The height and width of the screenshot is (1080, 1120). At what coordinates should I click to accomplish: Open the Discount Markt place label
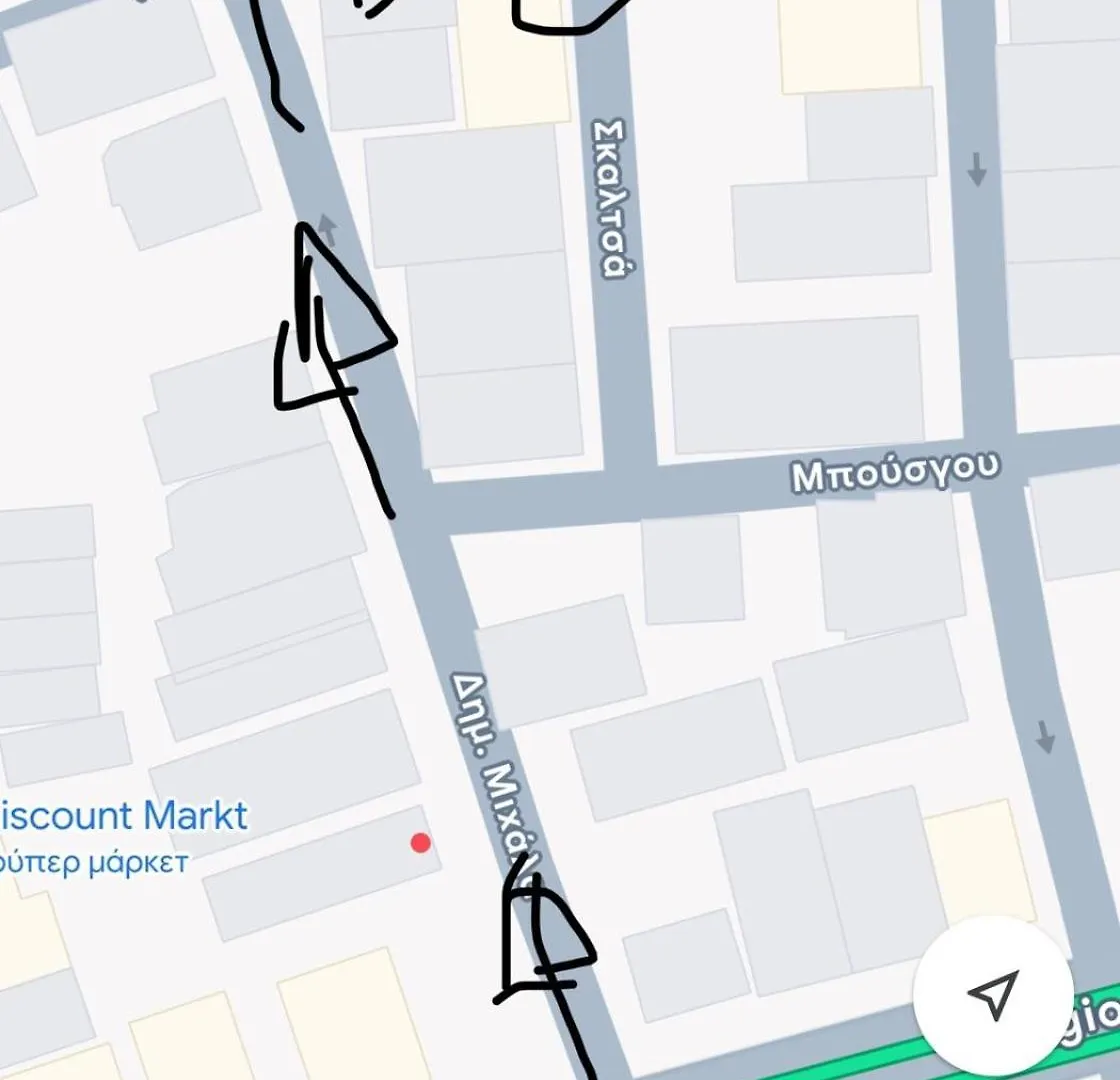(x=121, y=816)
